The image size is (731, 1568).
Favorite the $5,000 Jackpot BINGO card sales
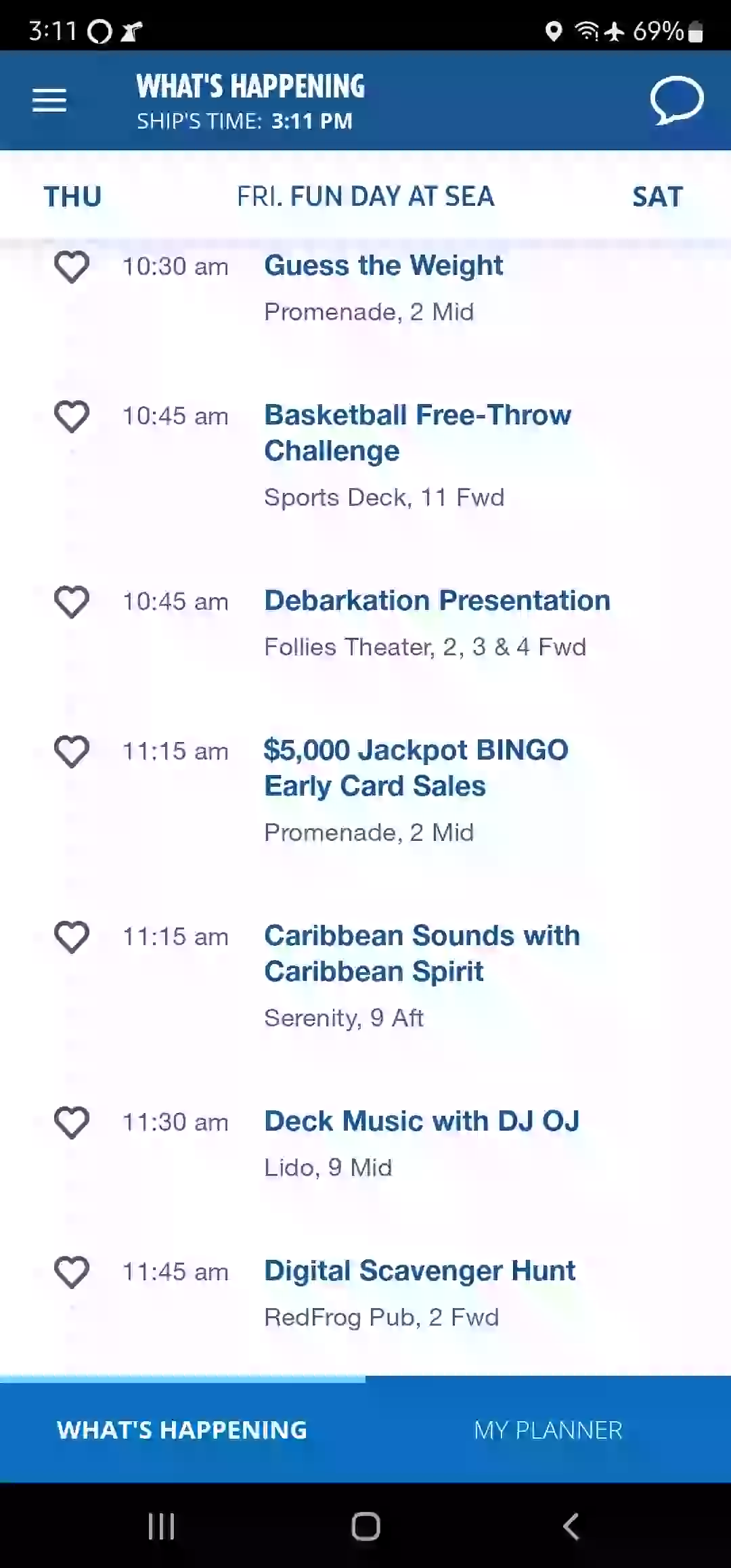(x=72, y=752)
